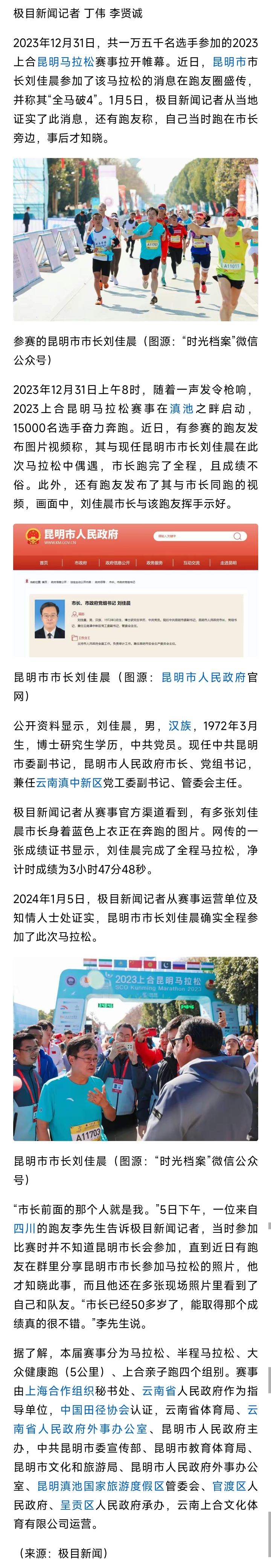
Task: Open the 滇池 link
Action: click(x=181, y=409)
